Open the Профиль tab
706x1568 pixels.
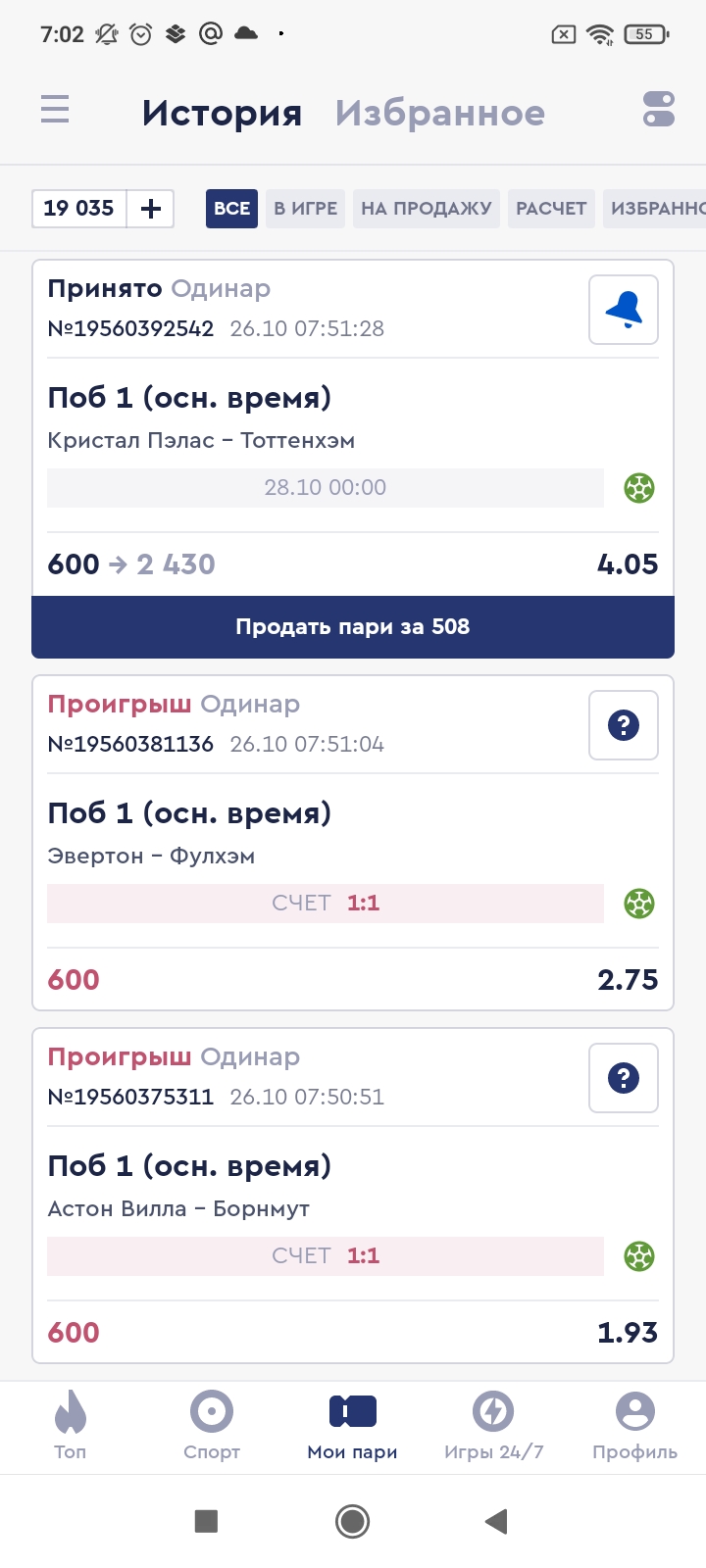point(634,1425)
